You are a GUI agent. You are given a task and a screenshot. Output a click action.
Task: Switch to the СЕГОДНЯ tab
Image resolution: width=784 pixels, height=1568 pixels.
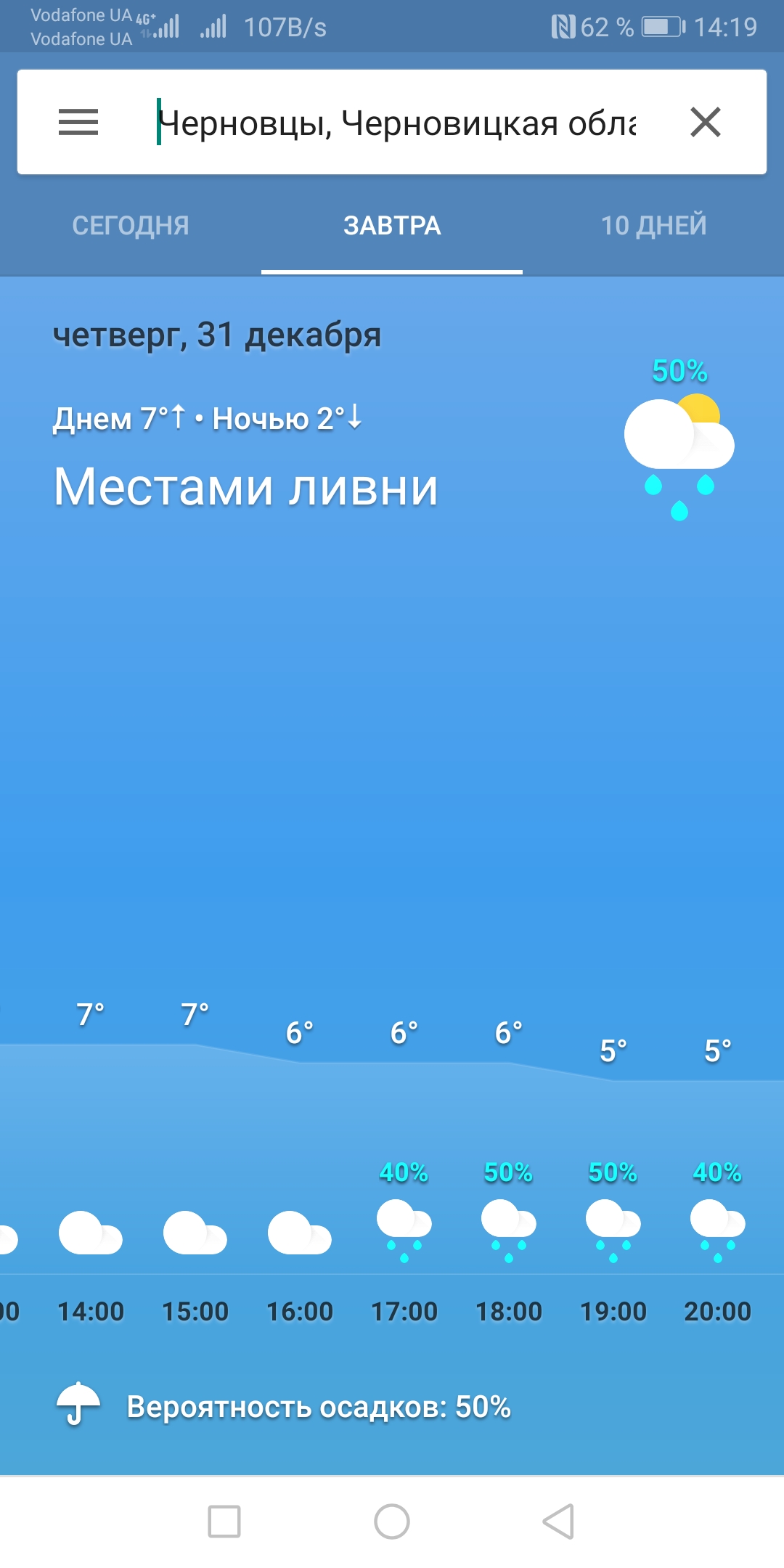[131, 226]
